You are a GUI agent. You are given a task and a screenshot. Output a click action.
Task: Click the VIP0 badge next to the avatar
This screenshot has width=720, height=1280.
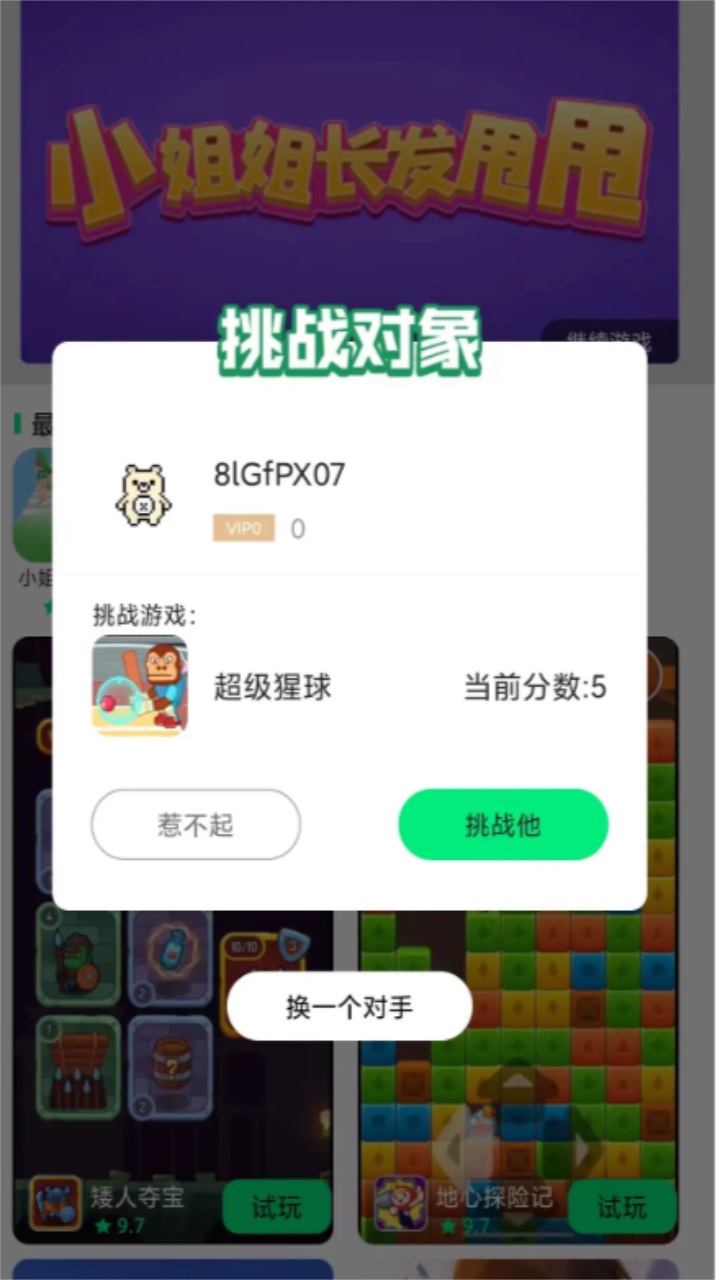(x=242, y=528)
